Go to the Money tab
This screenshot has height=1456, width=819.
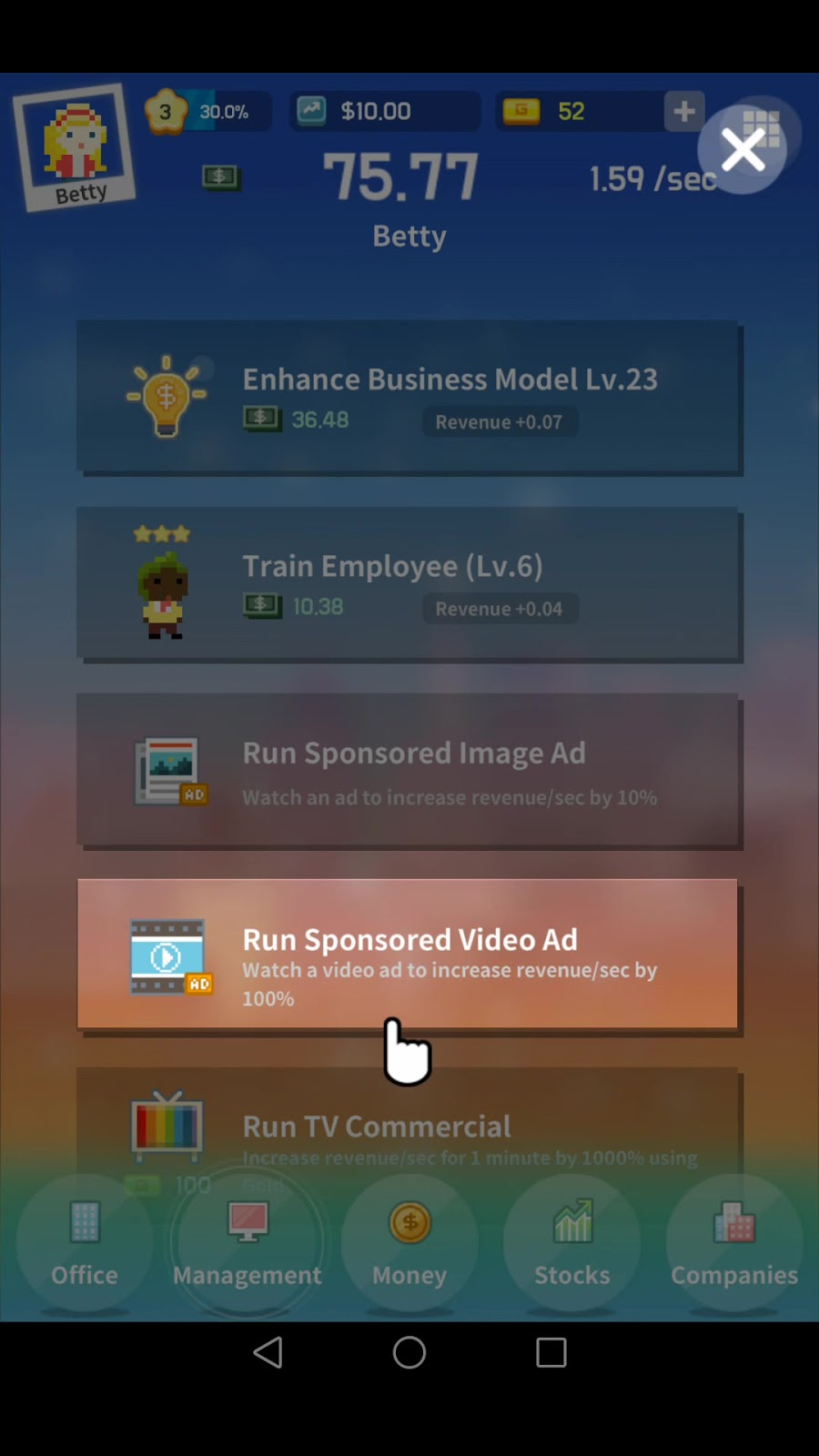pos(409,1243)
